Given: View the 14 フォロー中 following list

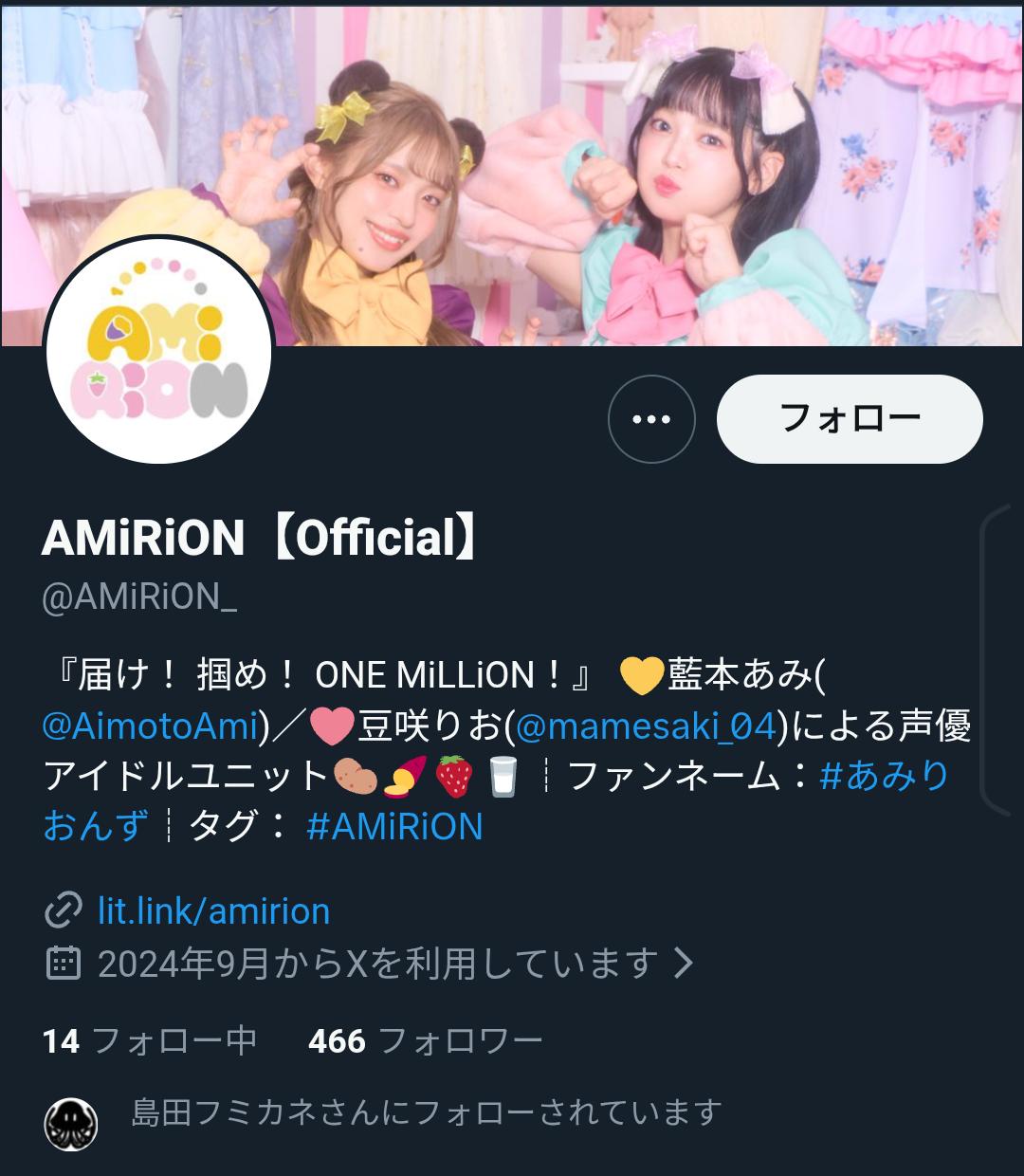Looking at the screenshot, I should (x=150, y=1041).
